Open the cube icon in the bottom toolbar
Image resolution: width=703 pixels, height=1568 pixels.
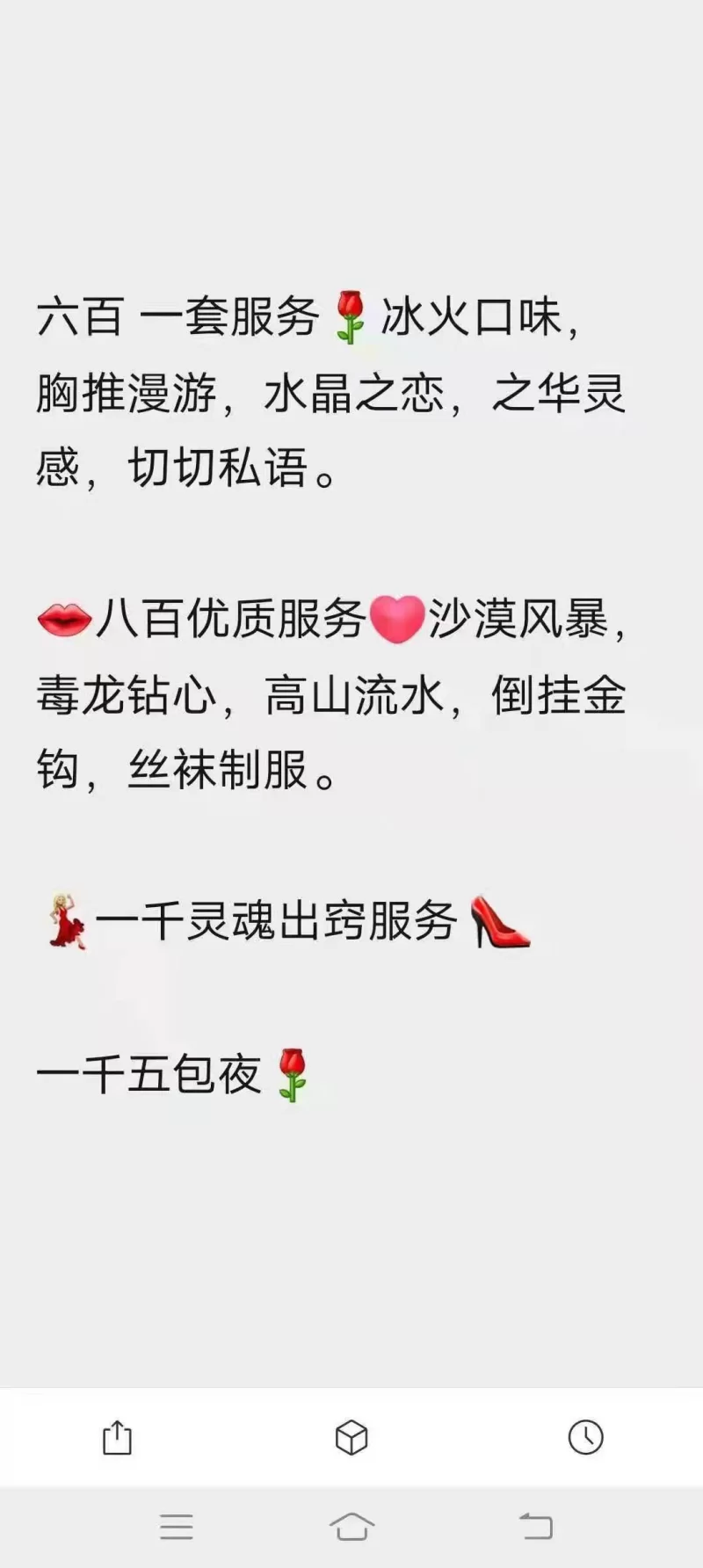pos(351,1438)
